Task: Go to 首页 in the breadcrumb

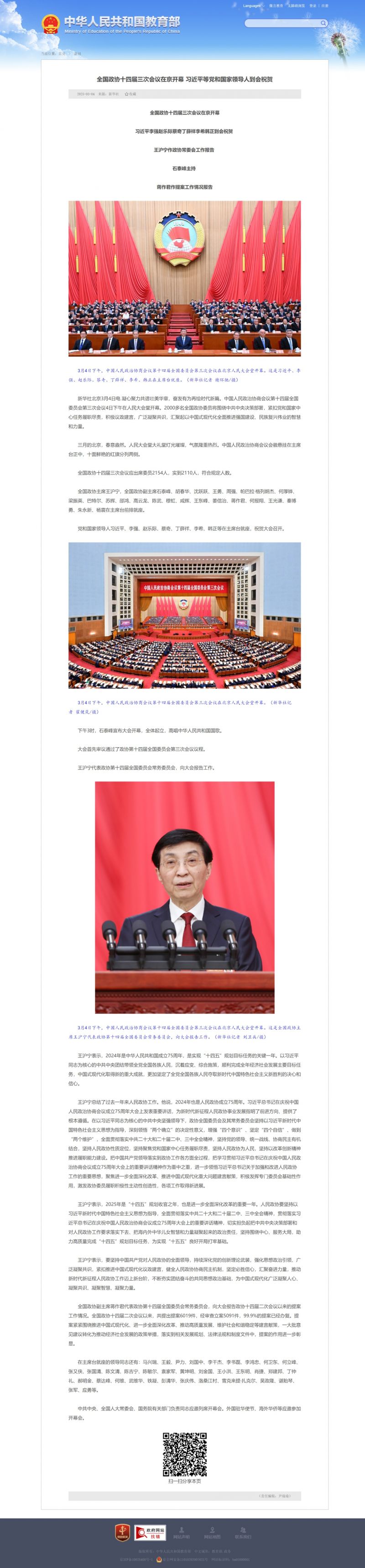Action: (x=62, y=53)
